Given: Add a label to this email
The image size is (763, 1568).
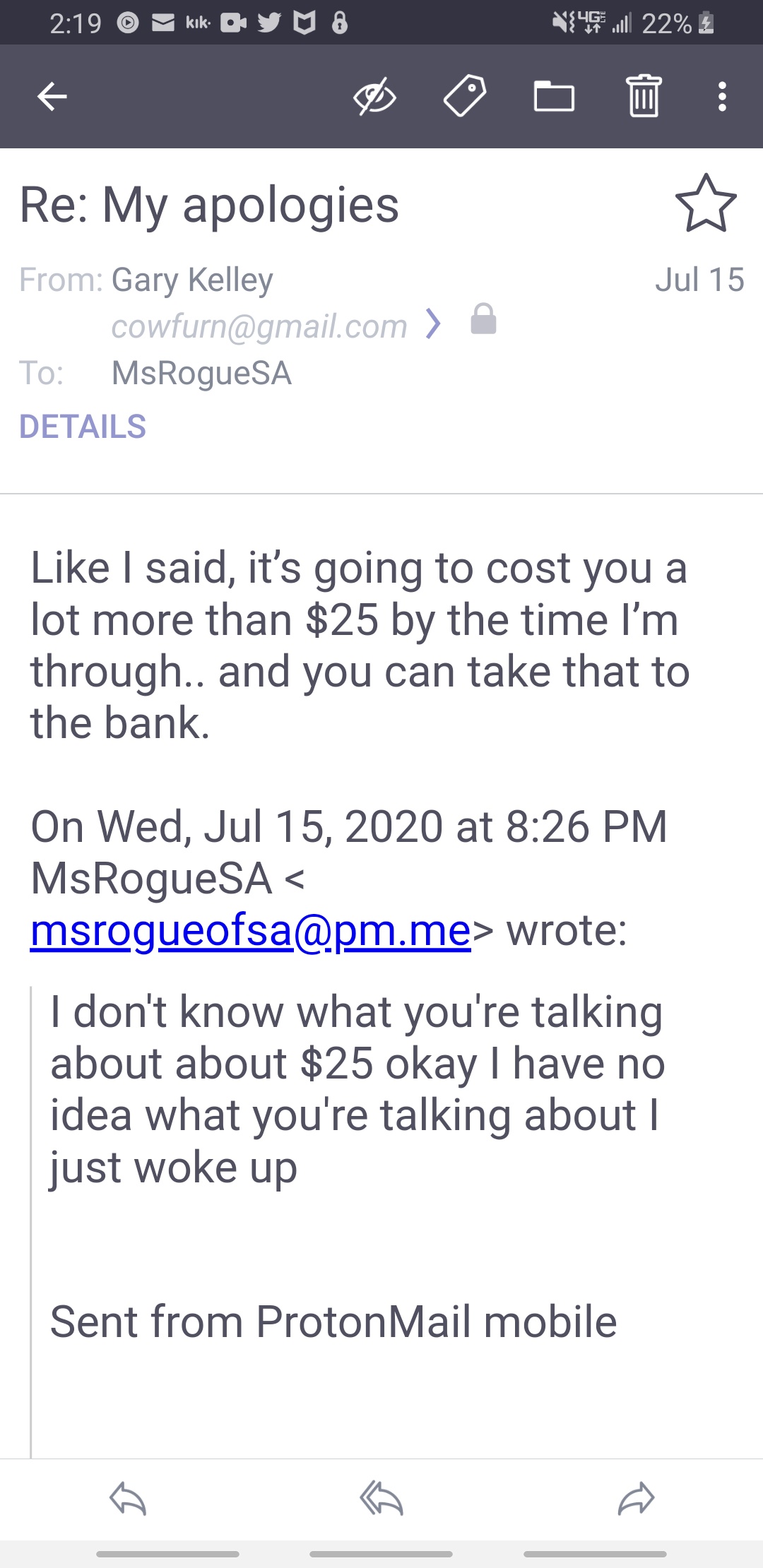Looking at the screenshot, I should pyautogui.click(x=465, y=97).
